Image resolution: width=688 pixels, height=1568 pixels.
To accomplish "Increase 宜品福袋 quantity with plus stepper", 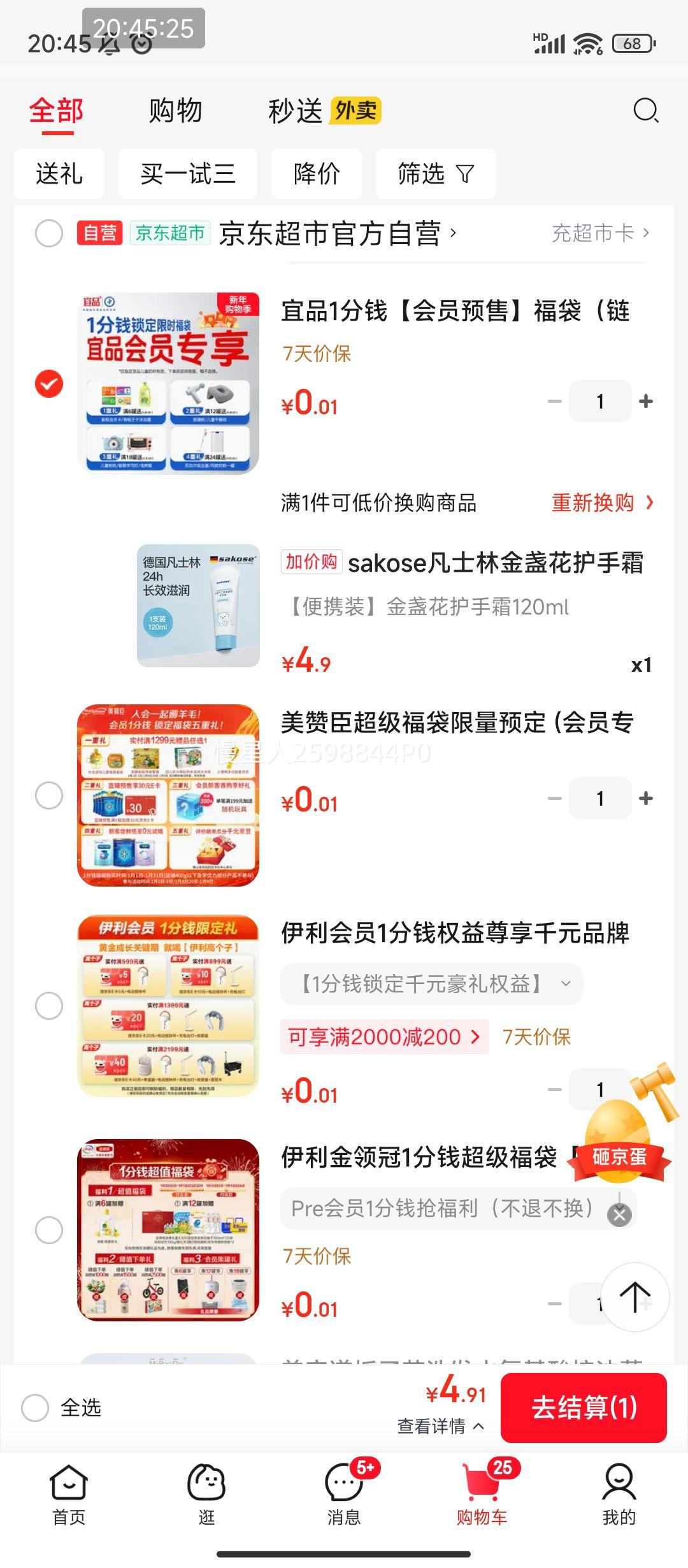I will click(x=646, y=400).
